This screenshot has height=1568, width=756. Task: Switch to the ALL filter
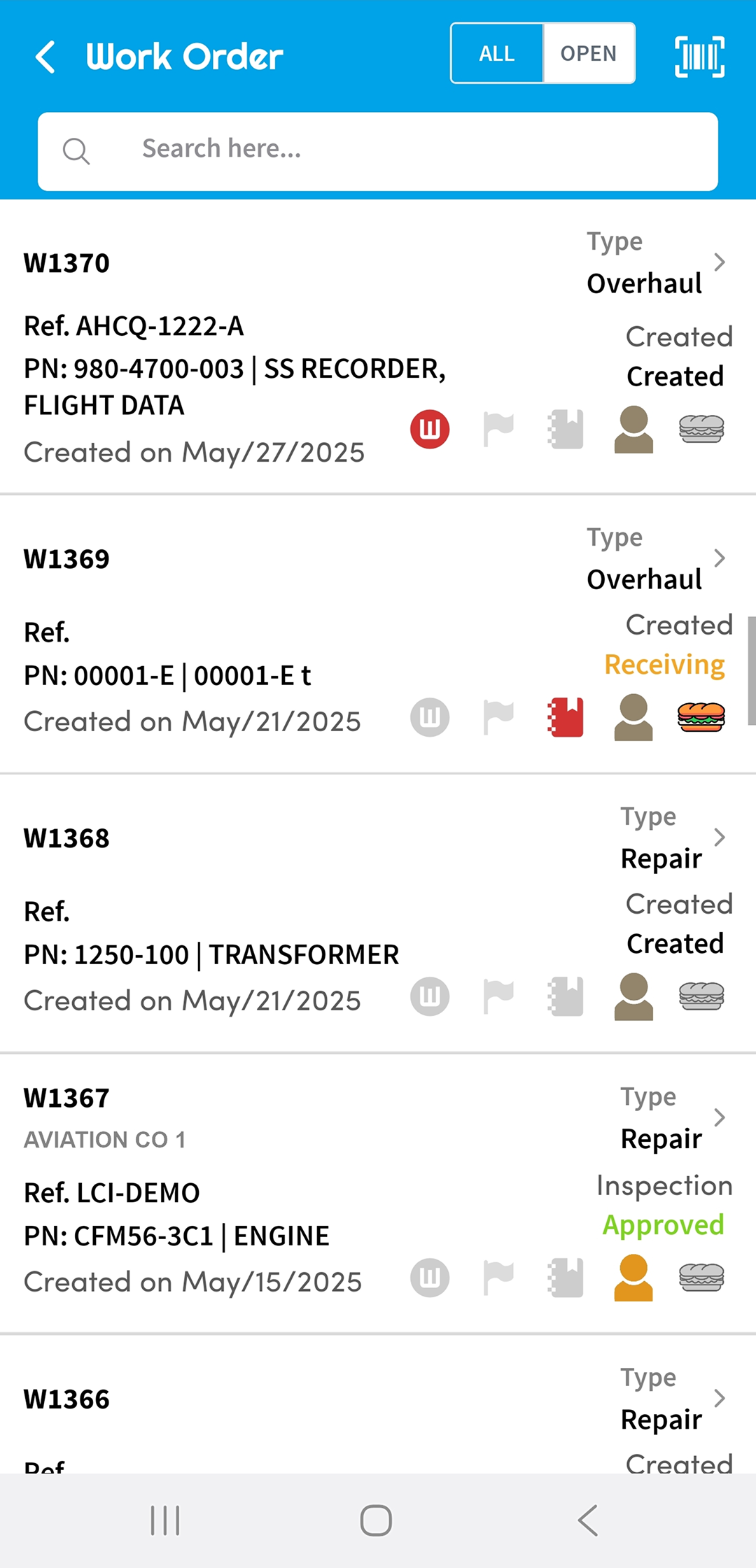tap(496, 54)
